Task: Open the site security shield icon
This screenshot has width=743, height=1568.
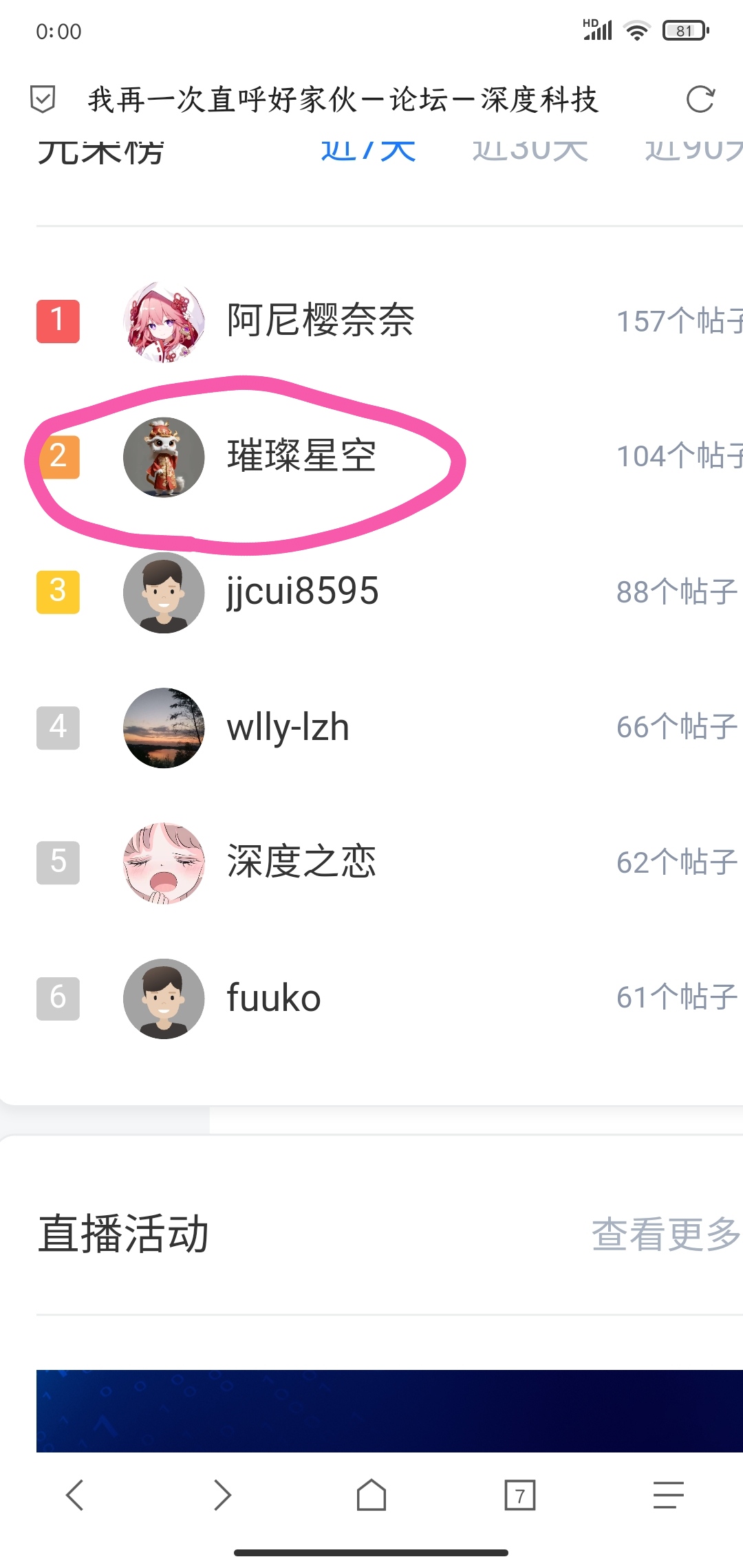Action: pyautogui.click(x=43, y=100)
